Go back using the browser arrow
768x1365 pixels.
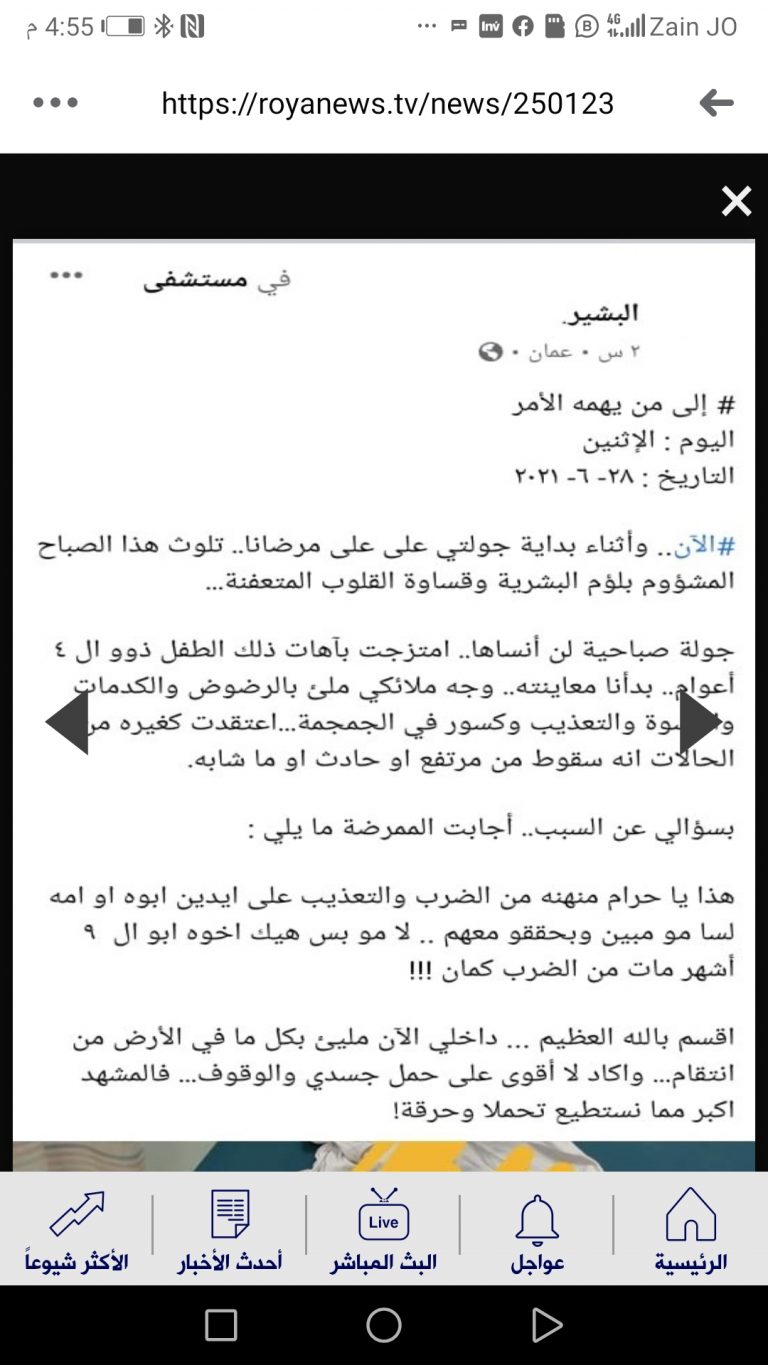716,103
